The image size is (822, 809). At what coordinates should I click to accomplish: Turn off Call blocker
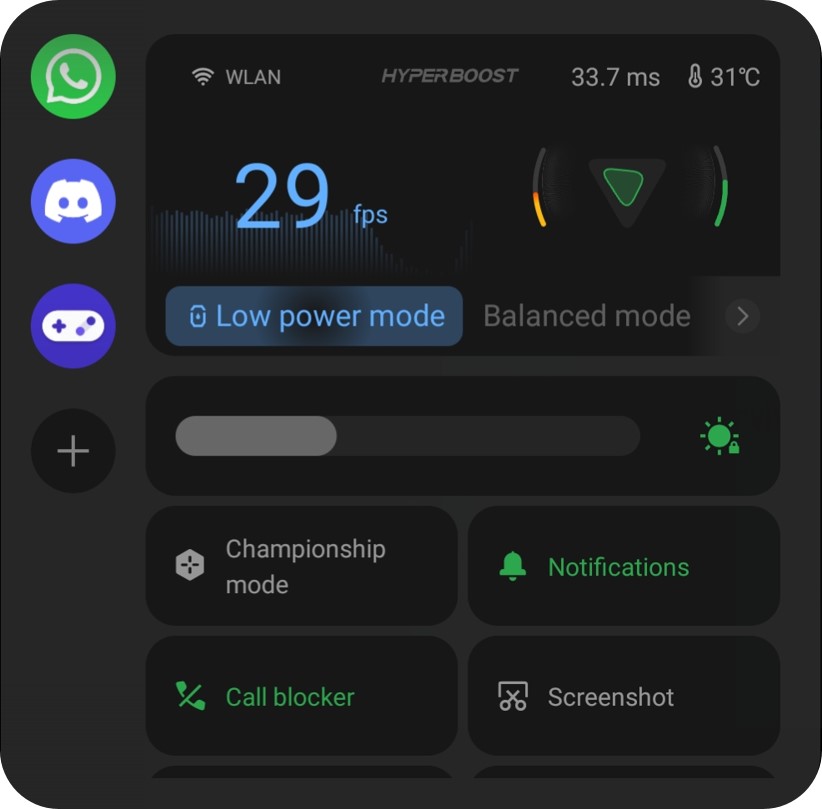[x=301, y=697]
